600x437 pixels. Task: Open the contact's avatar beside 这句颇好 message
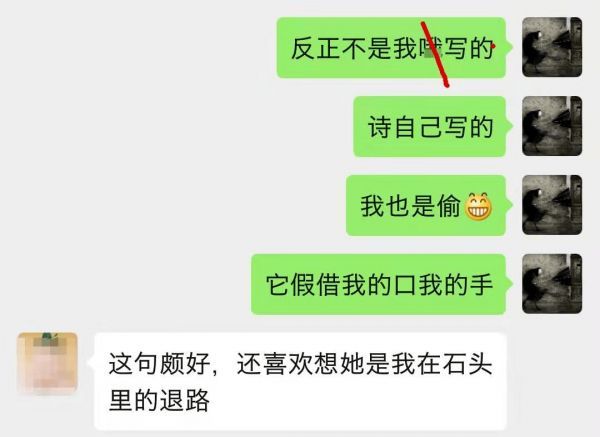pyautogui.click(x=48, y=364)
